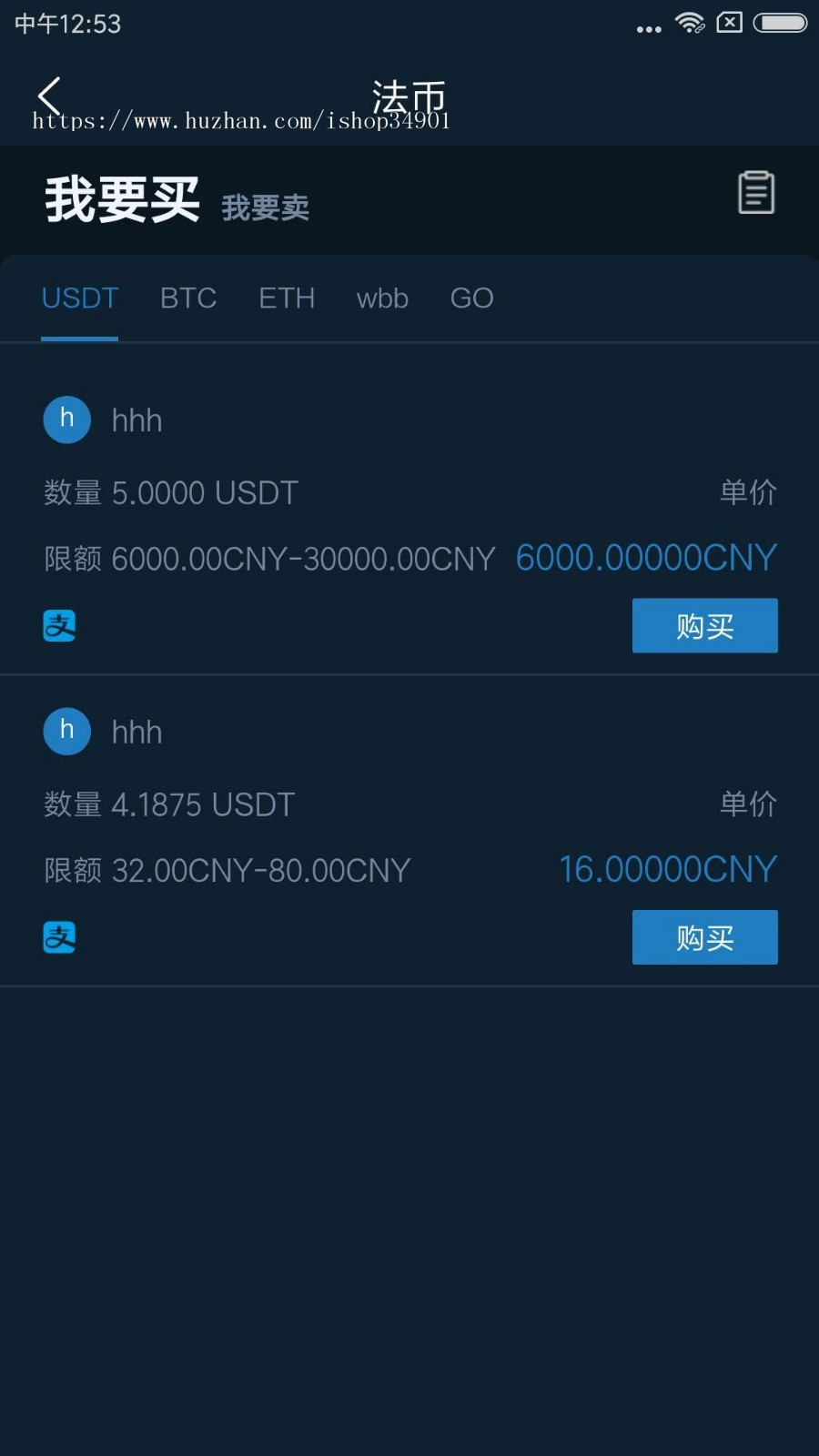819x1456 pixels.
Task: Tap the Alipay icon on the second offer
Action: point(59,936)
